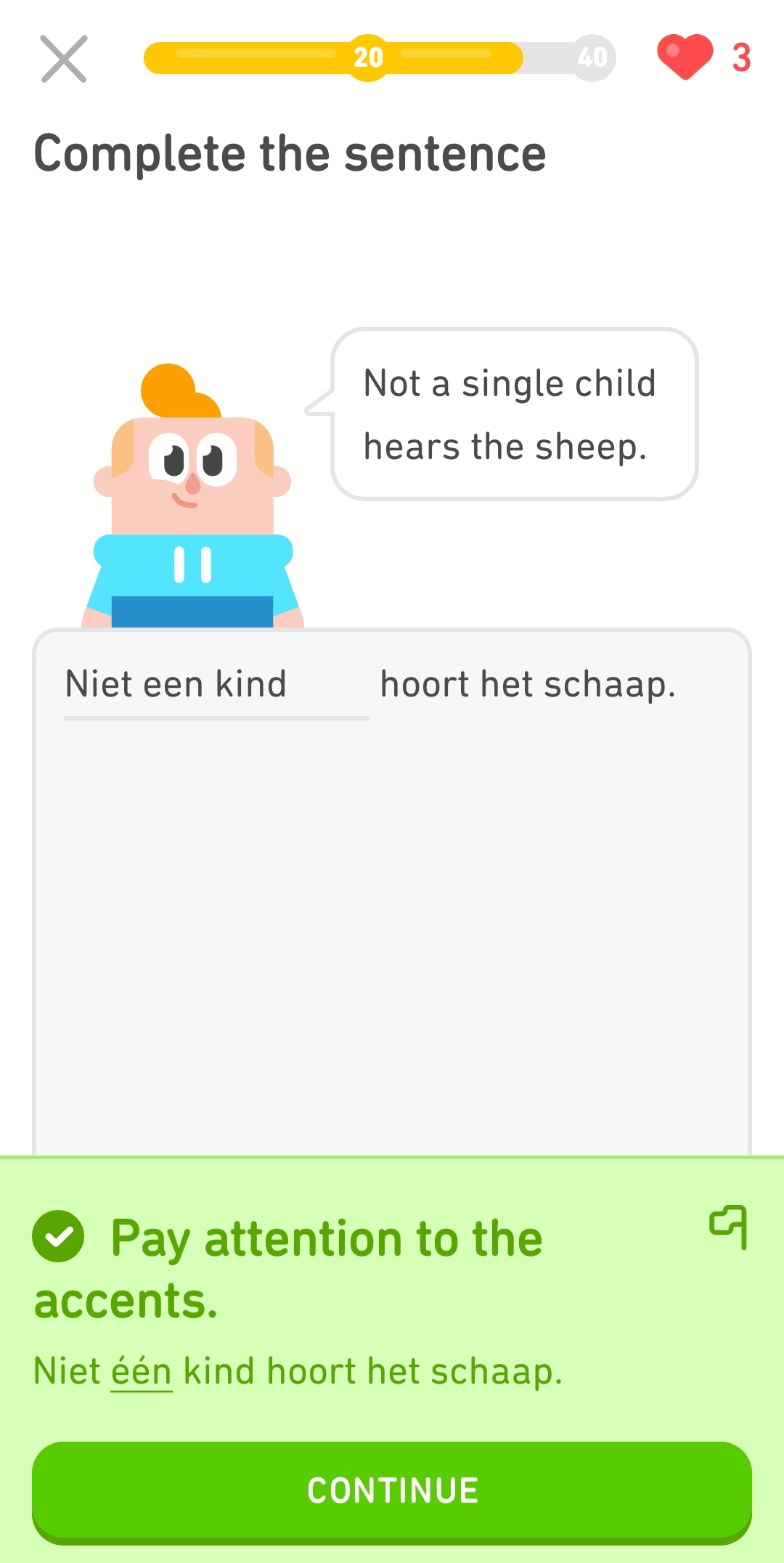The image size is (784, 1563).
Task: Tap the hearts counter icon
Action: pos(685,57)
